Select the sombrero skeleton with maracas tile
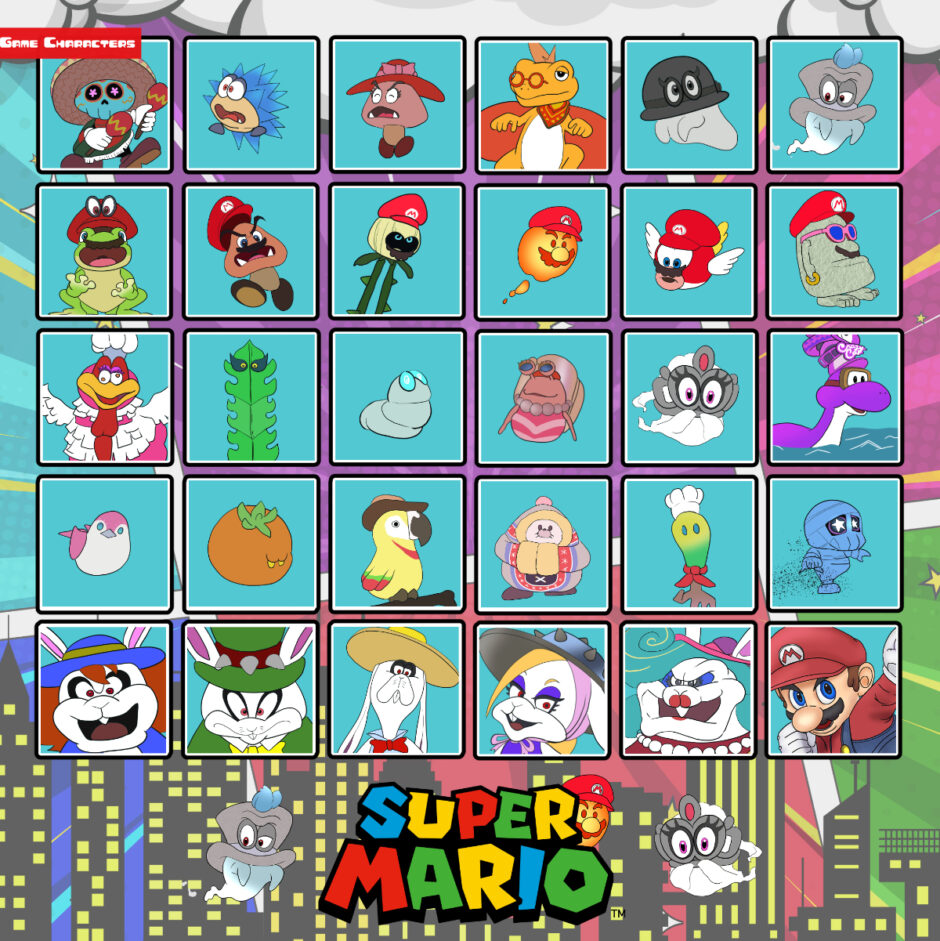The width and height of the screenshot is (940, 941). point(105,105)
